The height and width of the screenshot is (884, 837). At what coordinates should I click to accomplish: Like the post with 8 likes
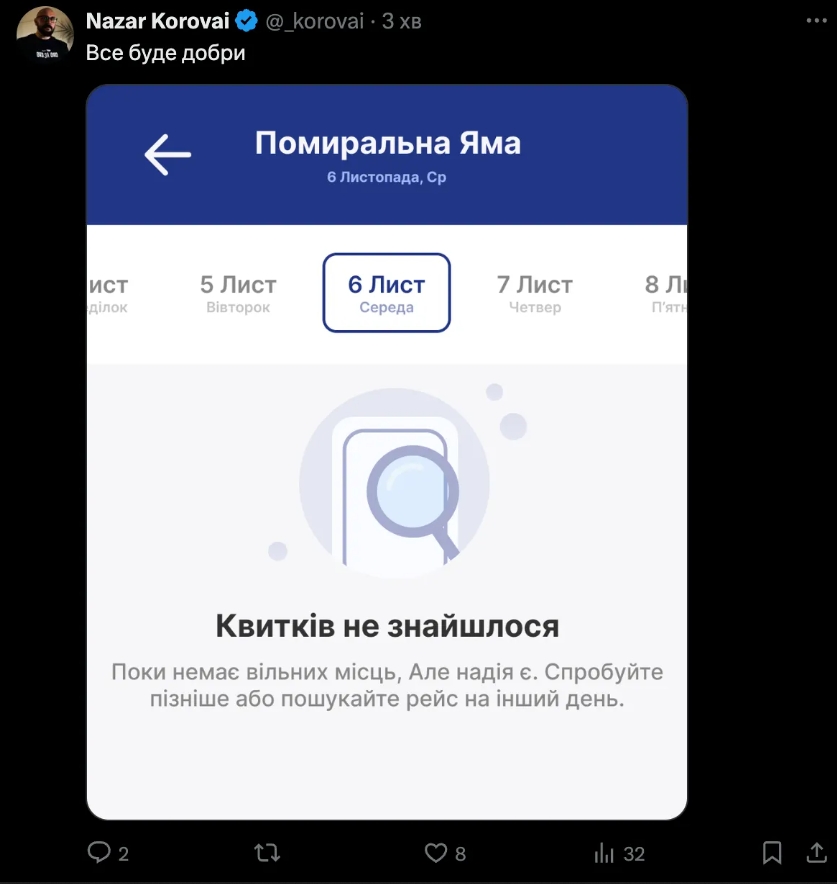click(x=436, y=853)
